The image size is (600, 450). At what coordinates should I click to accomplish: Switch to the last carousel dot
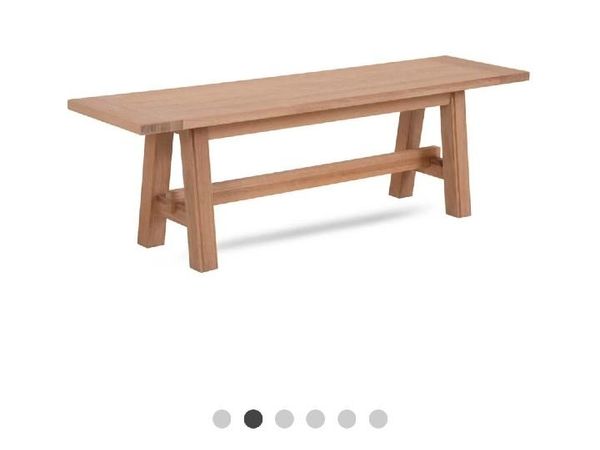point(378,419)
